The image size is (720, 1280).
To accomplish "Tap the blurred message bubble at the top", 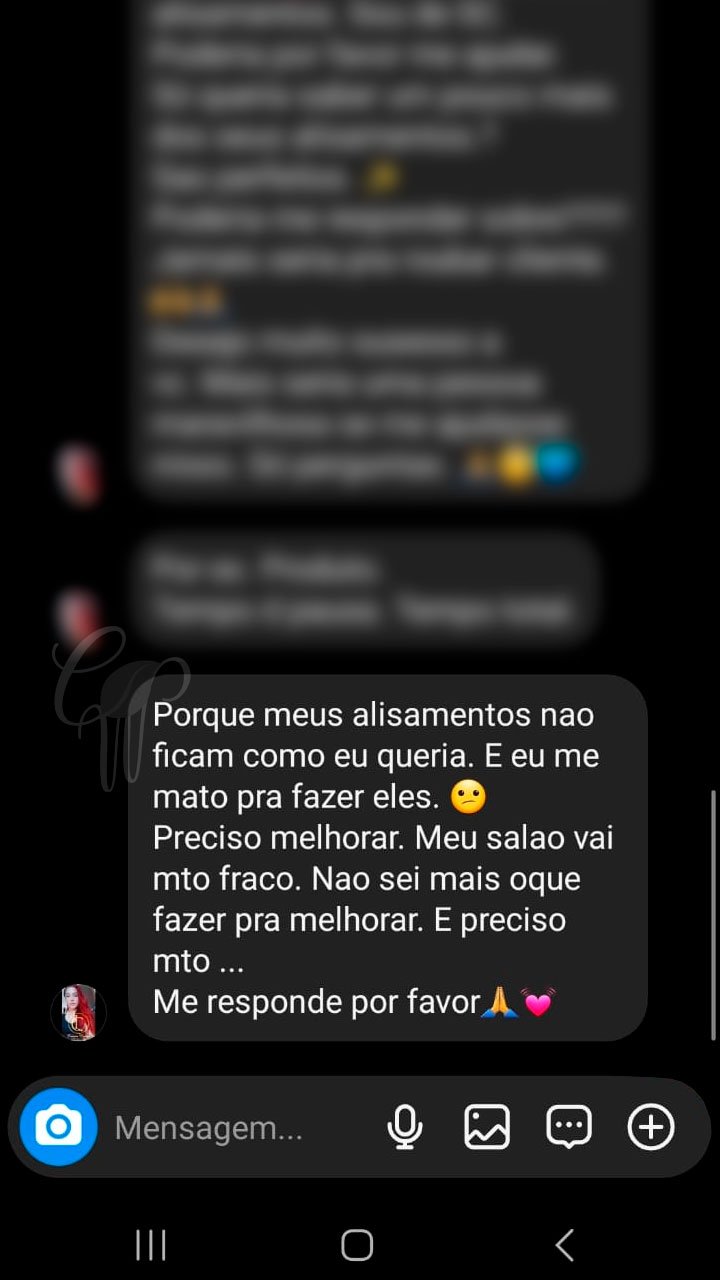I will tap(390, 250).
